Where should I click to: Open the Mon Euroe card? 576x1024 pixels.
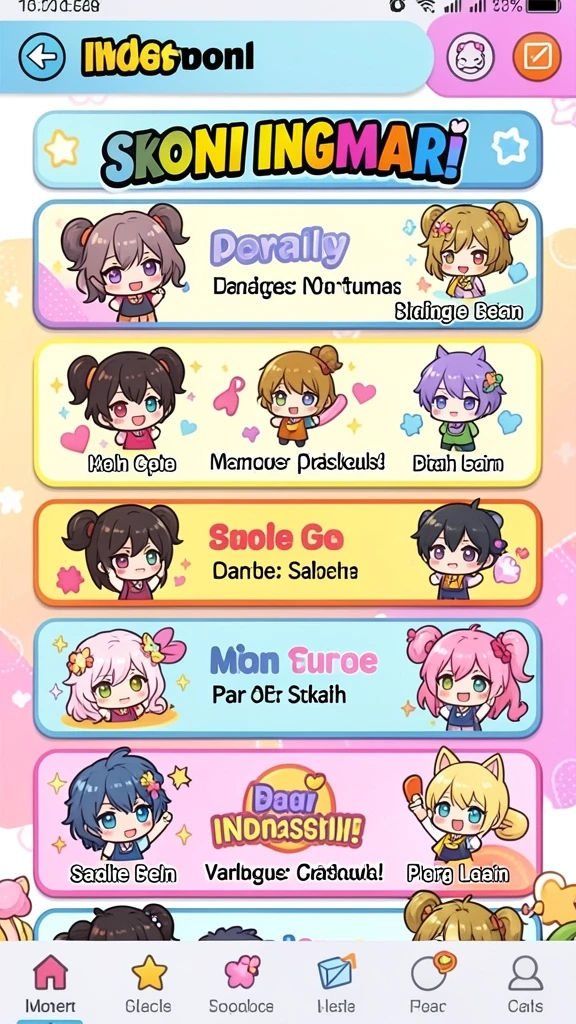(x=287, y=678)
